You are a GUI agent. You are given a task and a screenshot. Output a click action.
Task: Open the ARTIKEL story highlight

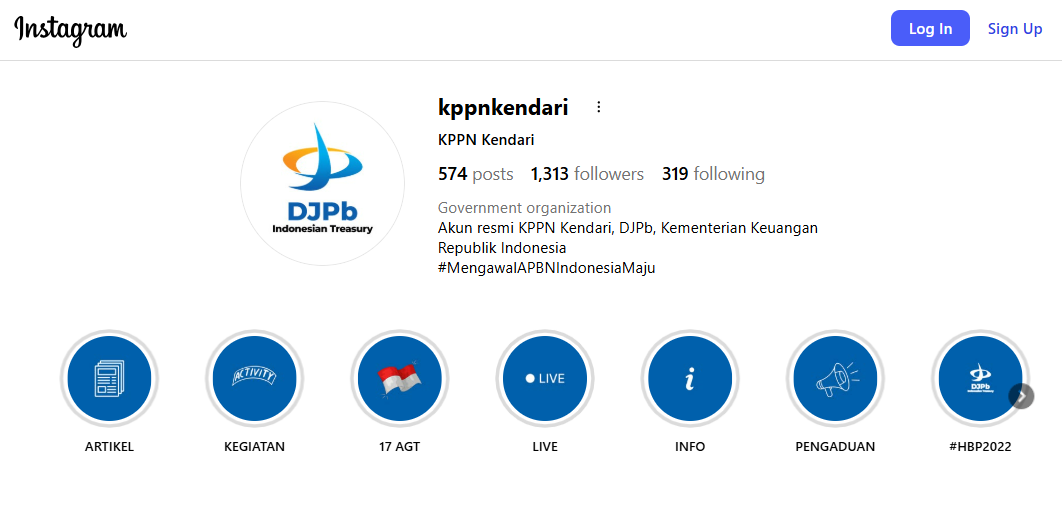click(109, 379)
